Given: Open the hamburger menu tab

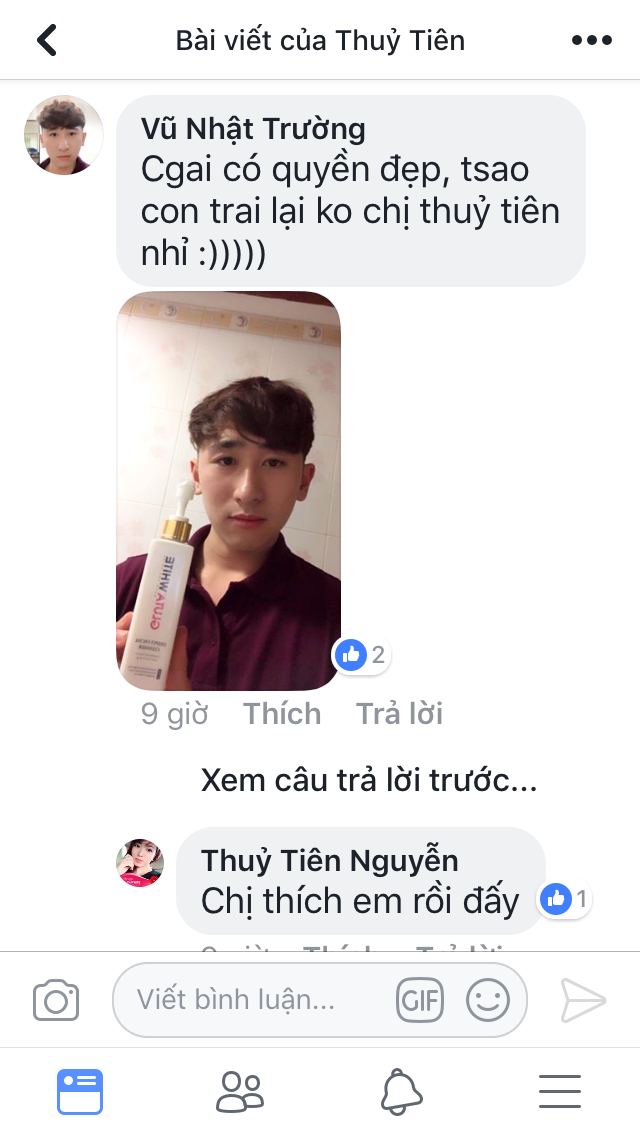Looking at the screenshot, I should [560, 1092].
